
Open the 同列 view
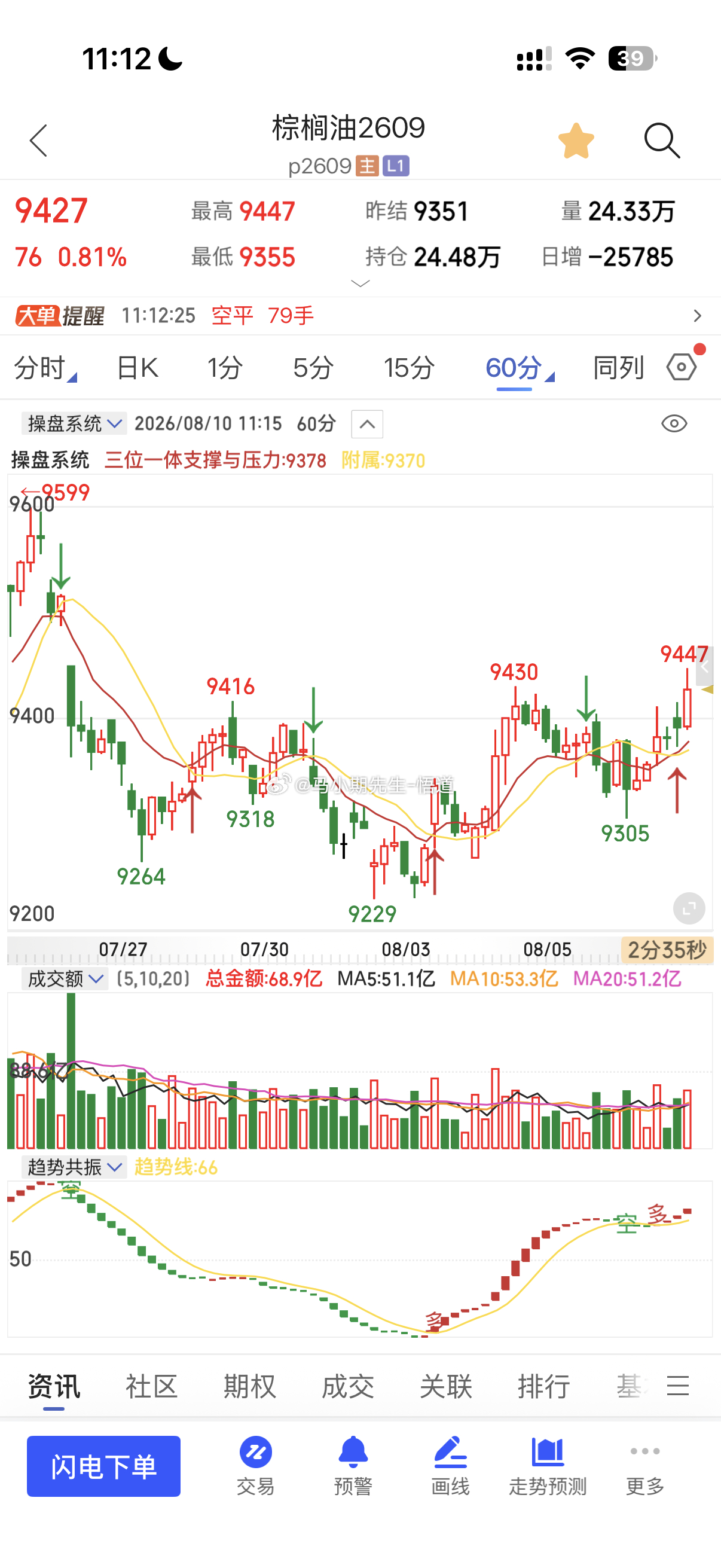(x=618, y=368)
